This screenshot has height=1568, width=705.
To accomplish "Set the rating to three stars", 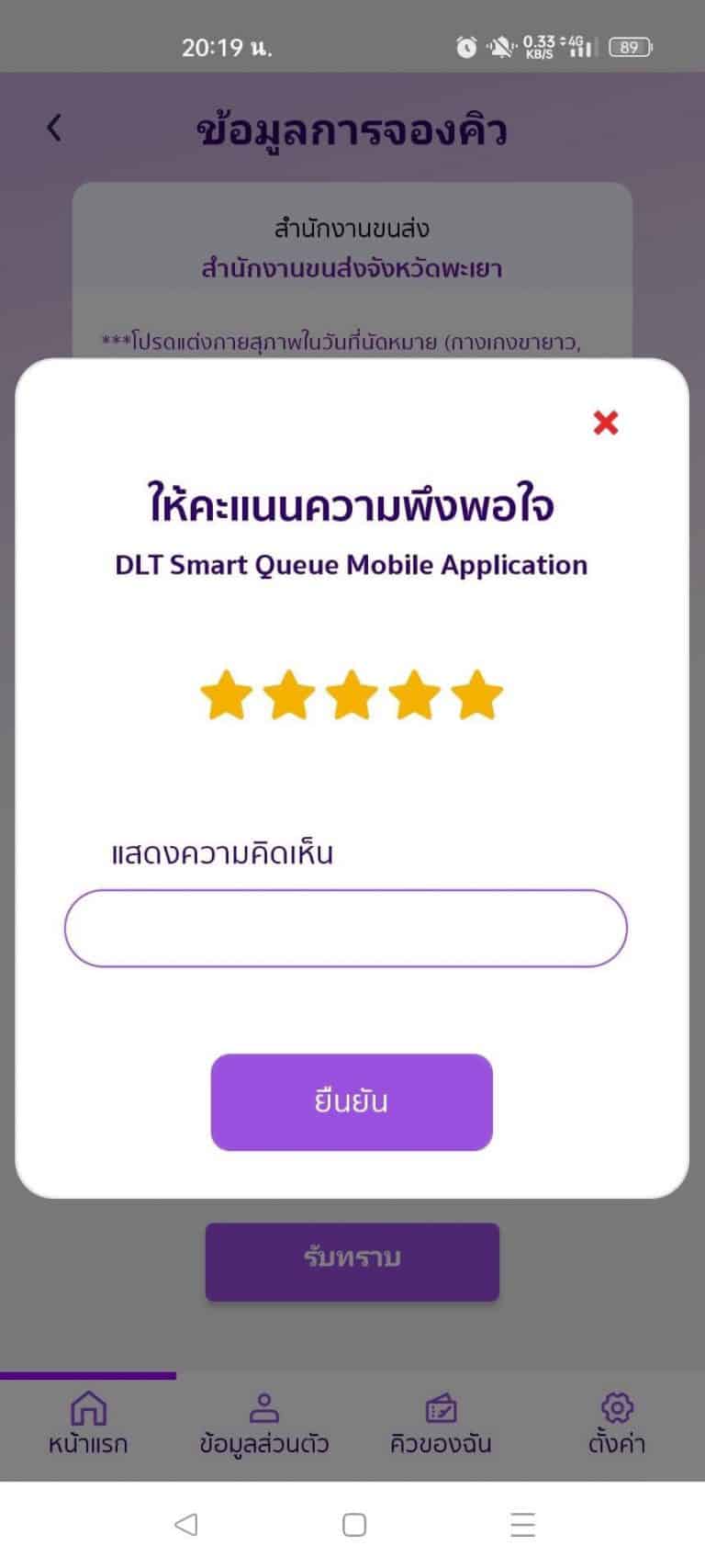I will [352, 696].
